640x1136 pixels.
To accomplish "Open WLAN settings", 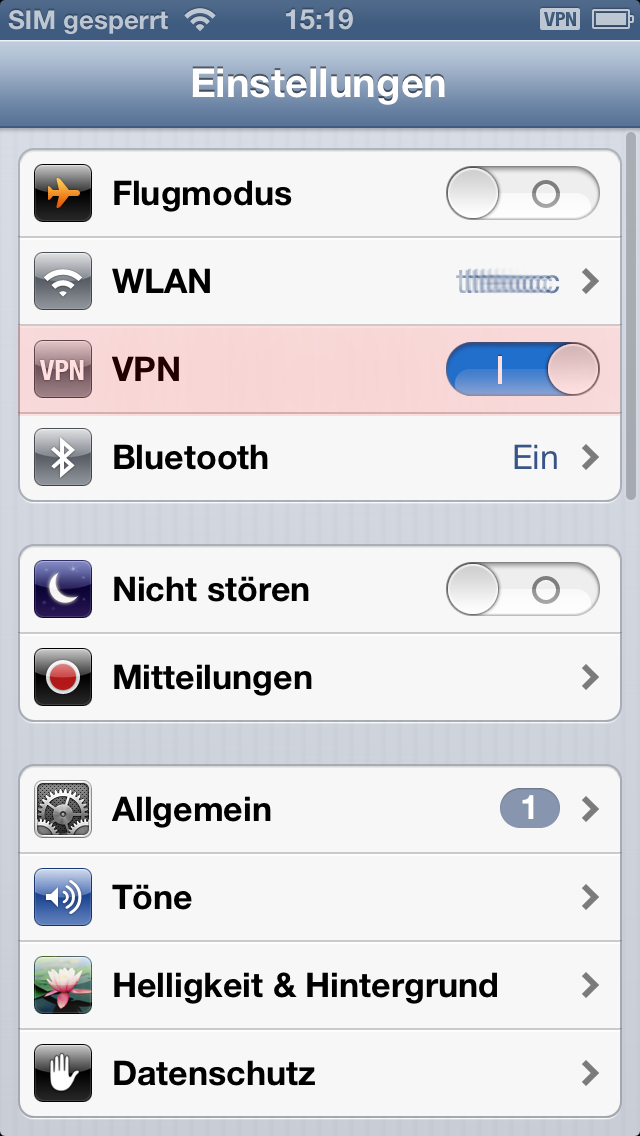I will click(320, 282).
